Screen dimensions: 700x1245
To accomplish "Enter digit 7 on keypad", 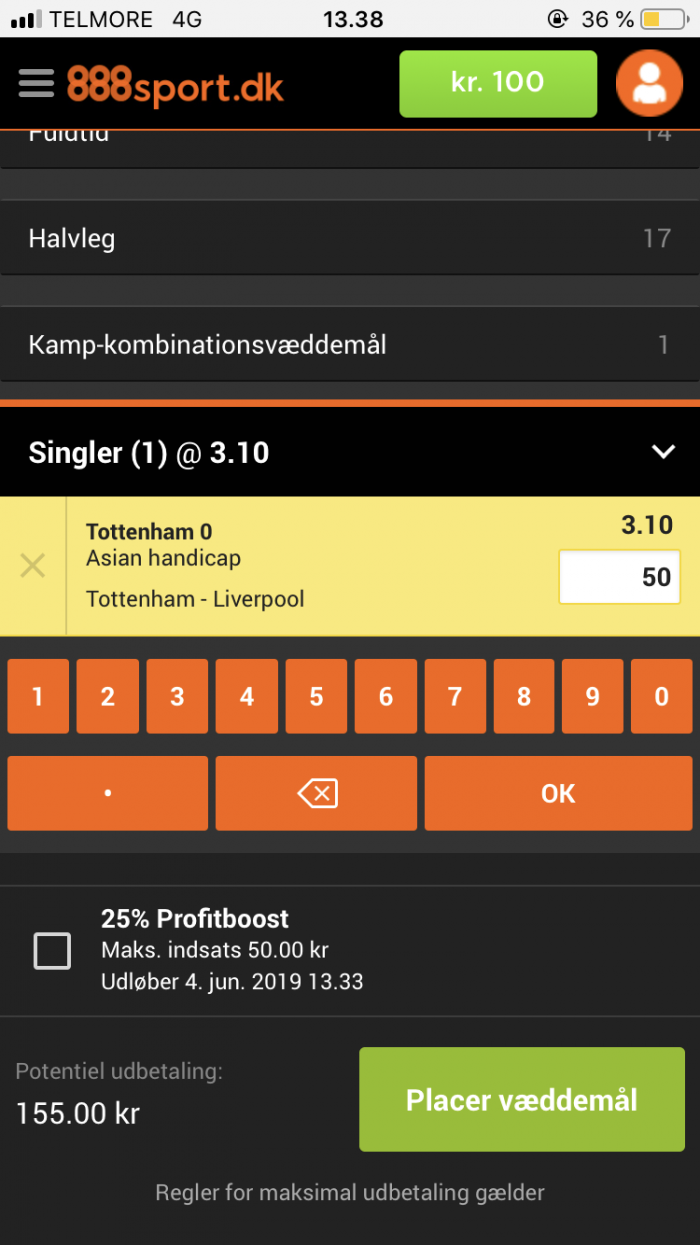I will (x=454, y=696).
